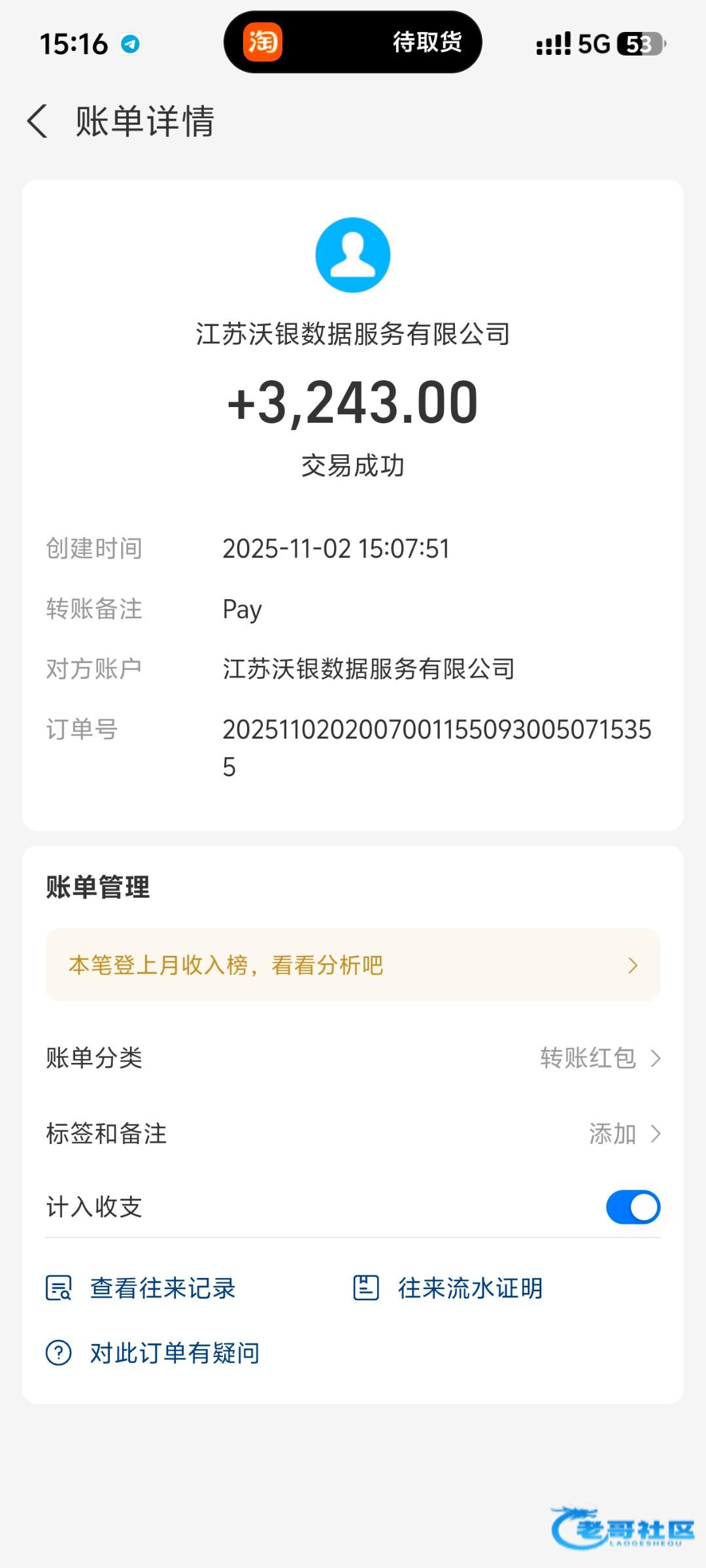Toggle off the 计入收支 switch
Viewport: 706px width, 1568px height.
coord(632,1207)
